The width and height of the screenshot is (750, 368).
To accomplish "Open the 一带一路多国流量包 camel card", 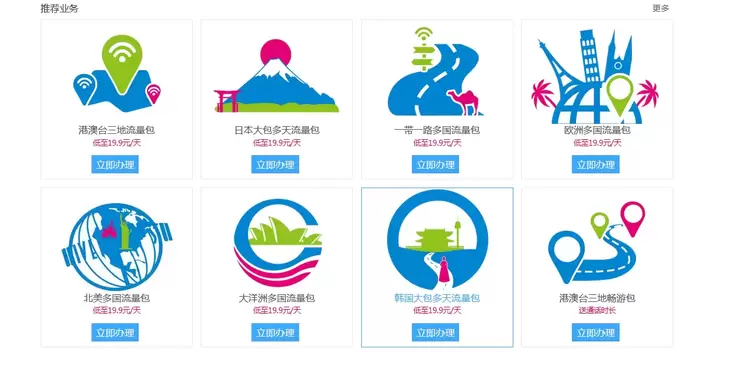I will click(x=434, y=71).
